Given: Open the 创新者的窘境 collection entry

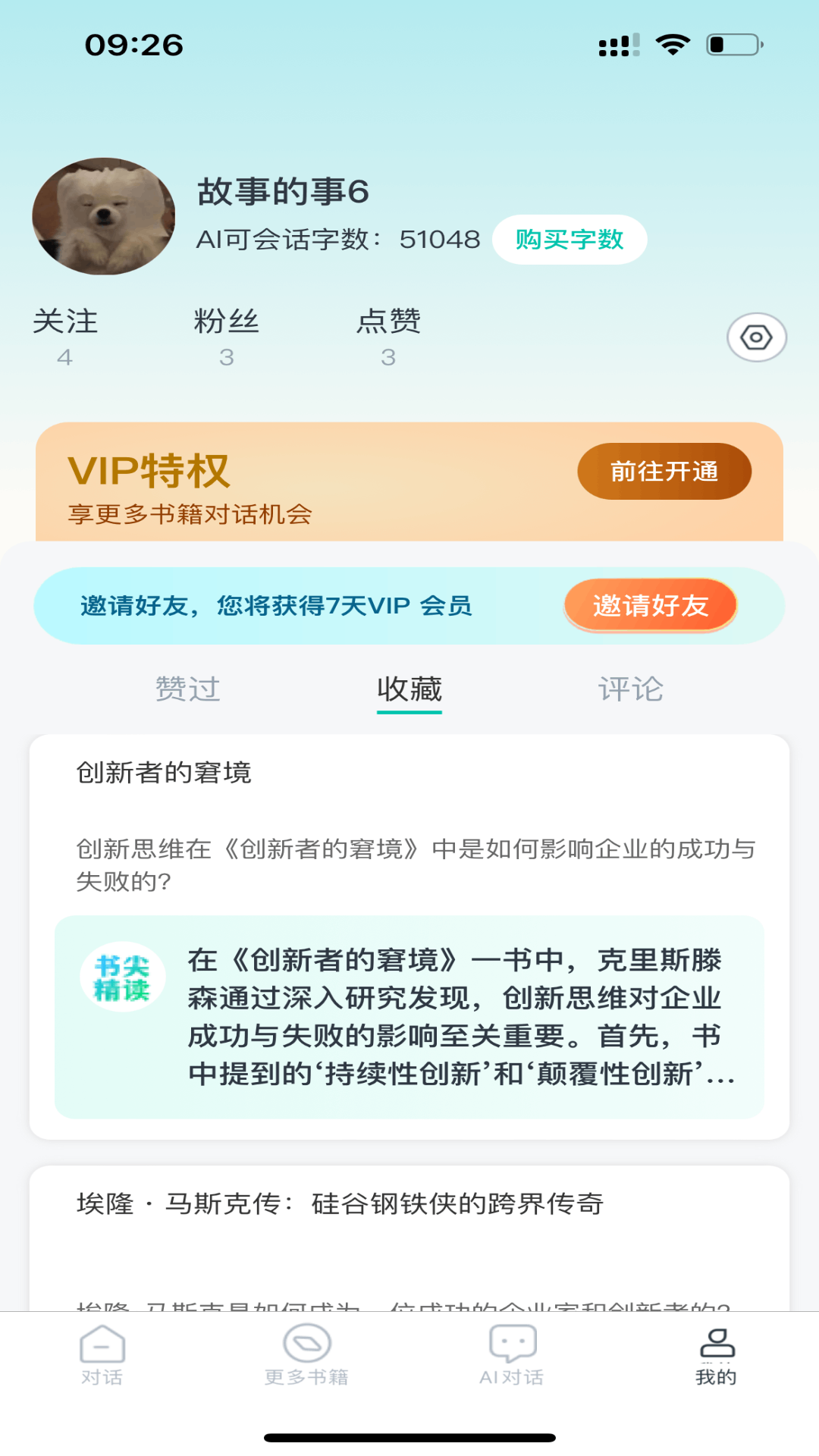Looking at the screenshot, I should click(x=409, y=933).
